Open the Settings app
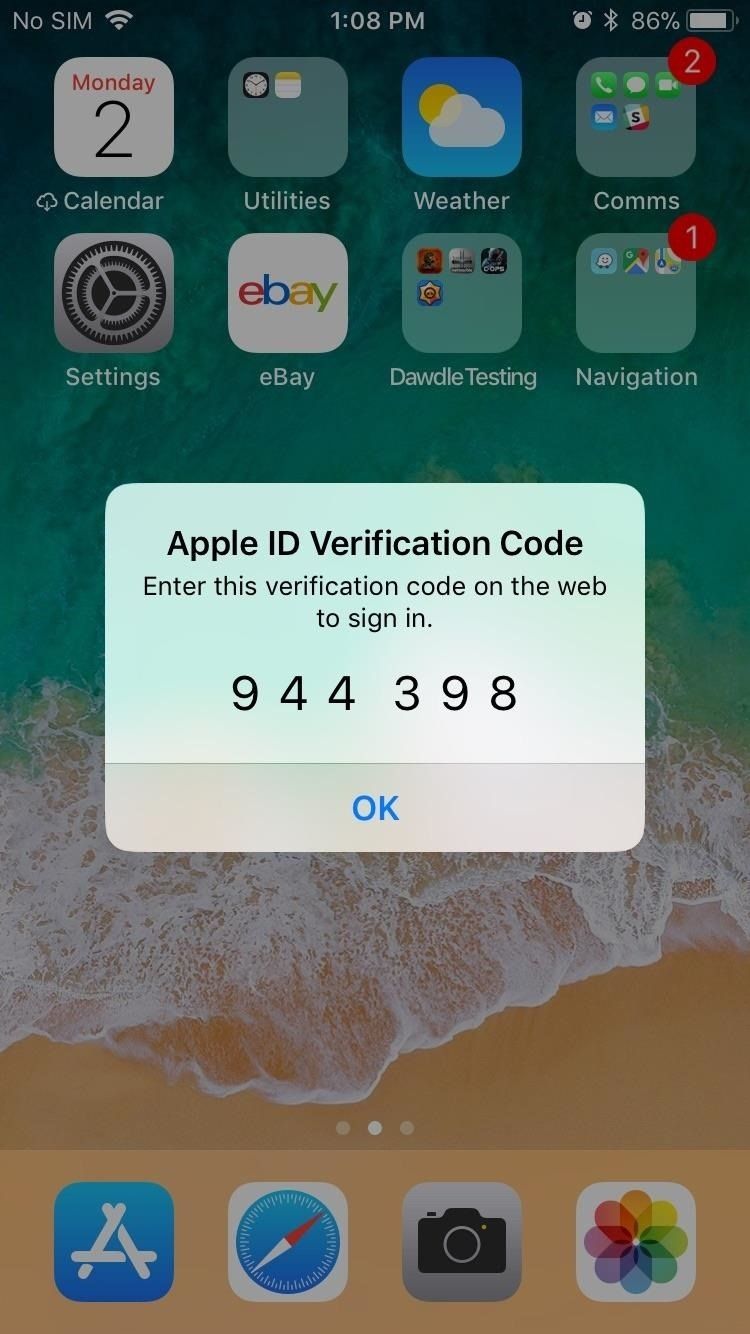Image resolution: width=750 pixels, height=1334 pixels. pos(113,293)
